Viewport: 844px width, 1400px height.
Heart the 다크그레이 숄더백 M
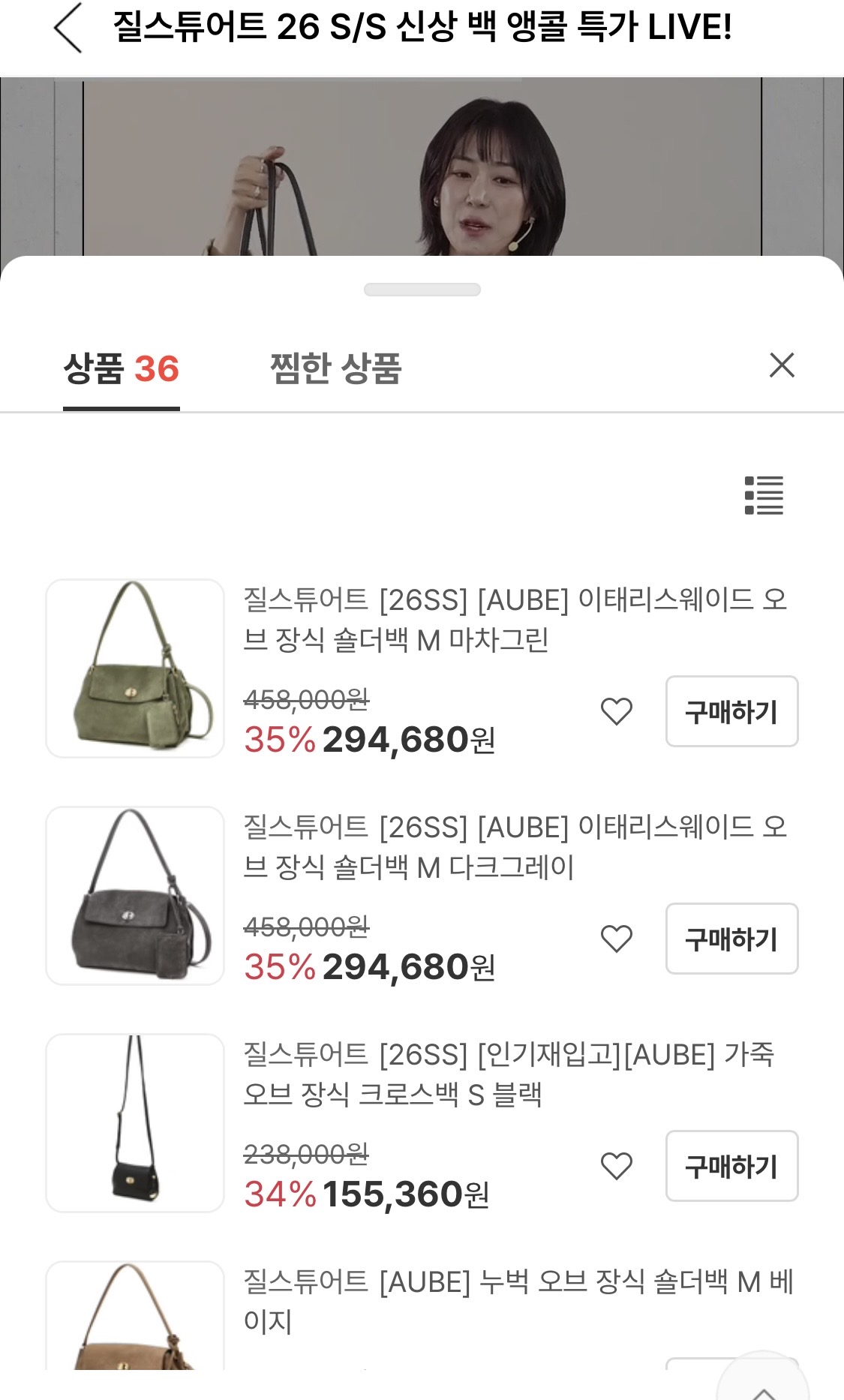(617, 939)
